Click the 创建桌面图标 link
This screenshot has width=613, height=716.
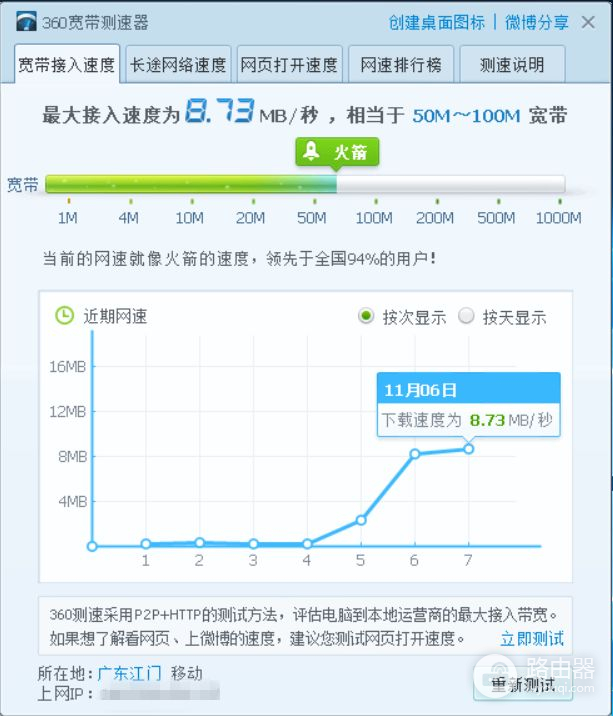tap(436, 22)
